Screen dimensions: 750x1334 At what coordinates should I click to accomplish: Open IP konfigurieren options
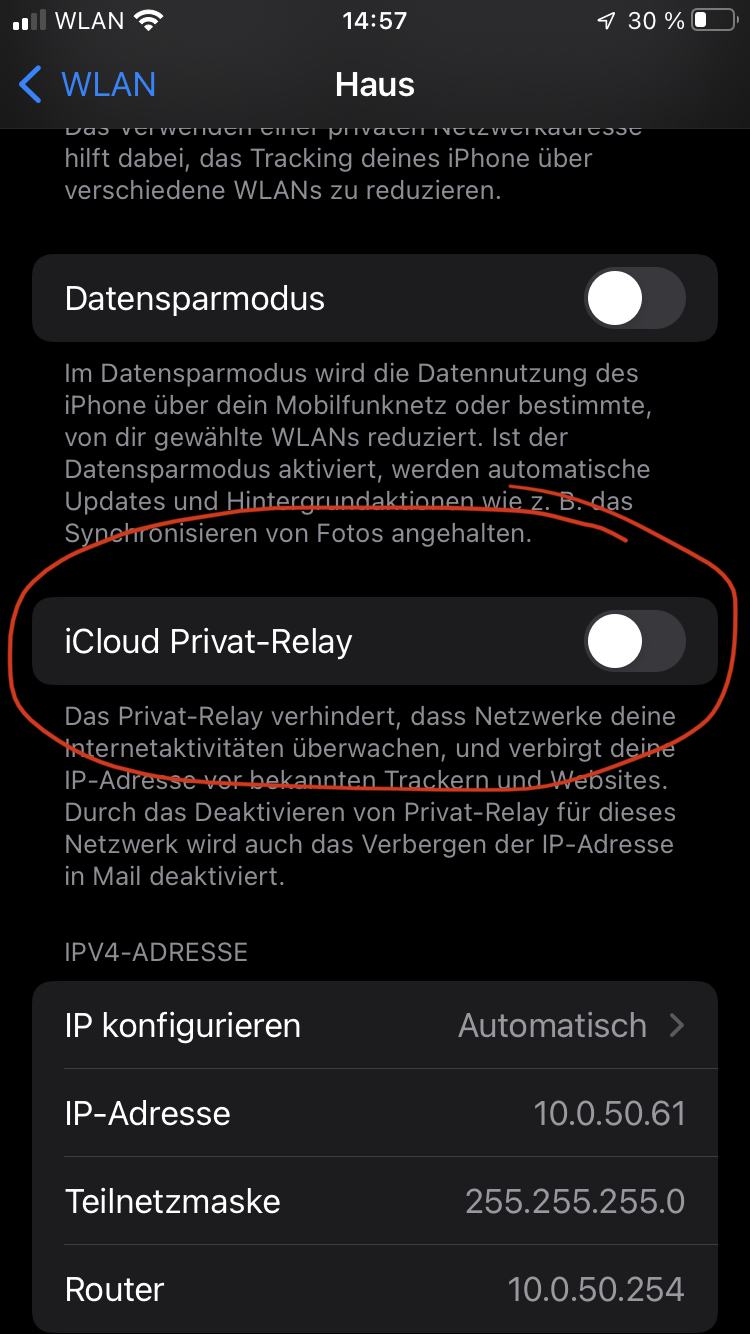(375, 1025)
